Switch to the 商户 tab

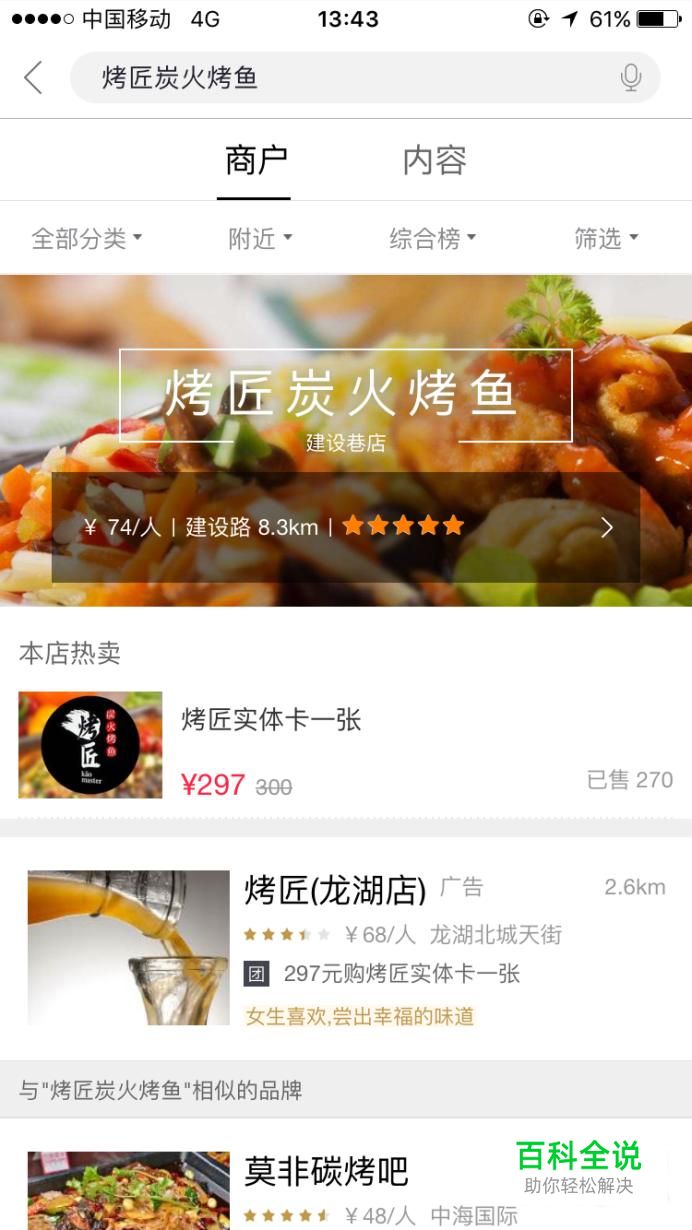coord(256,160)
